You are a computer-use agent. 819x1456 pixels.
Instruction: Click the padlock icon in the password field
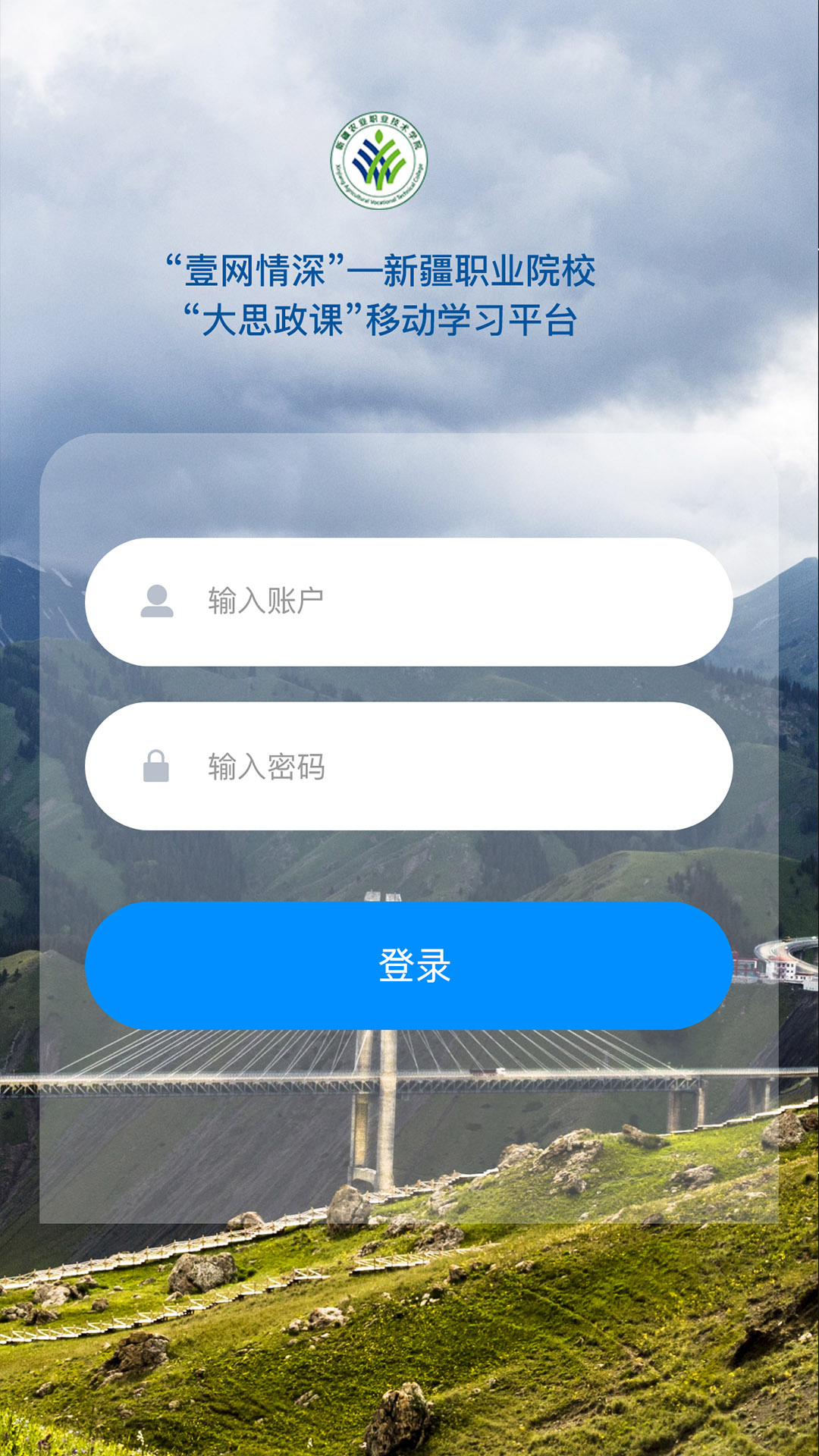point(155,768)
